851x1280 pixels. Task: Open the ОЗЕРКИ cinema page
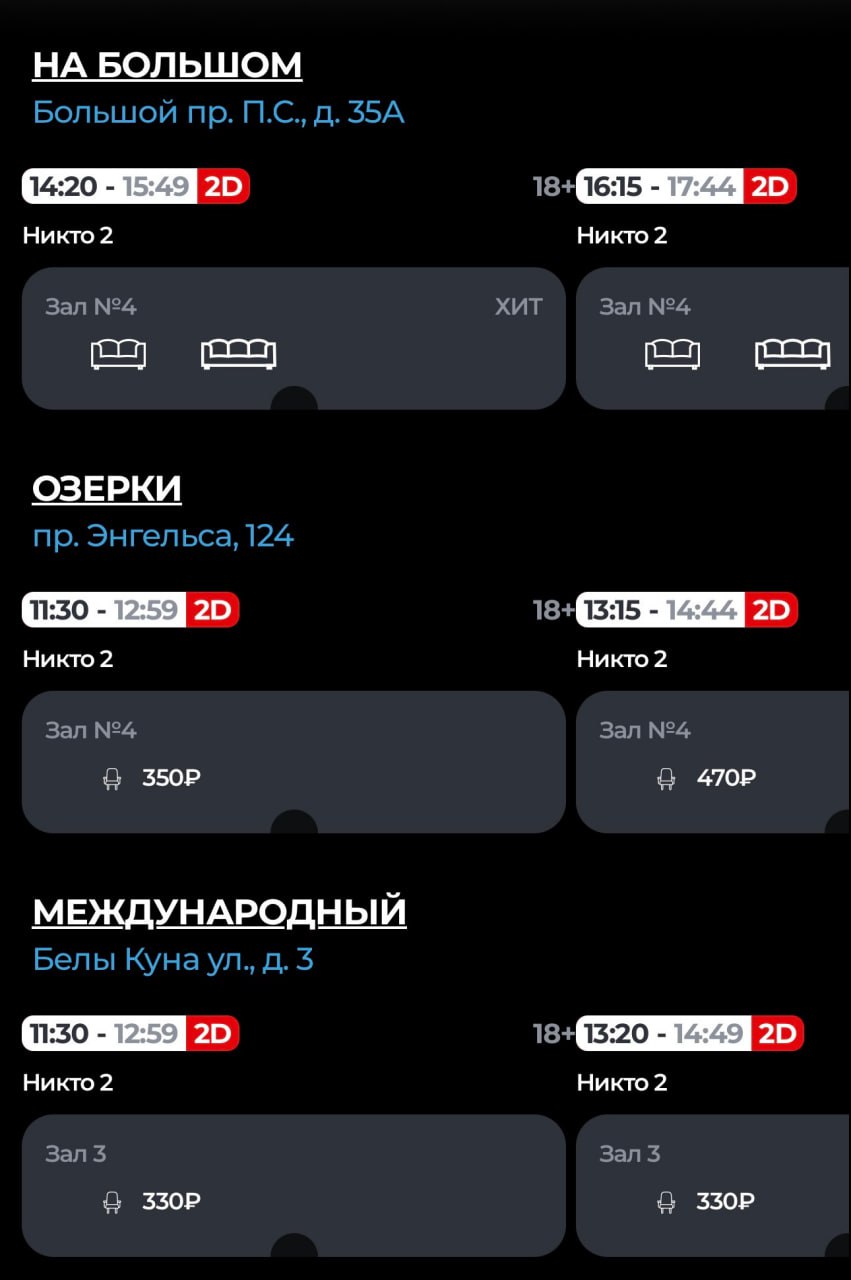click(107, 489)
